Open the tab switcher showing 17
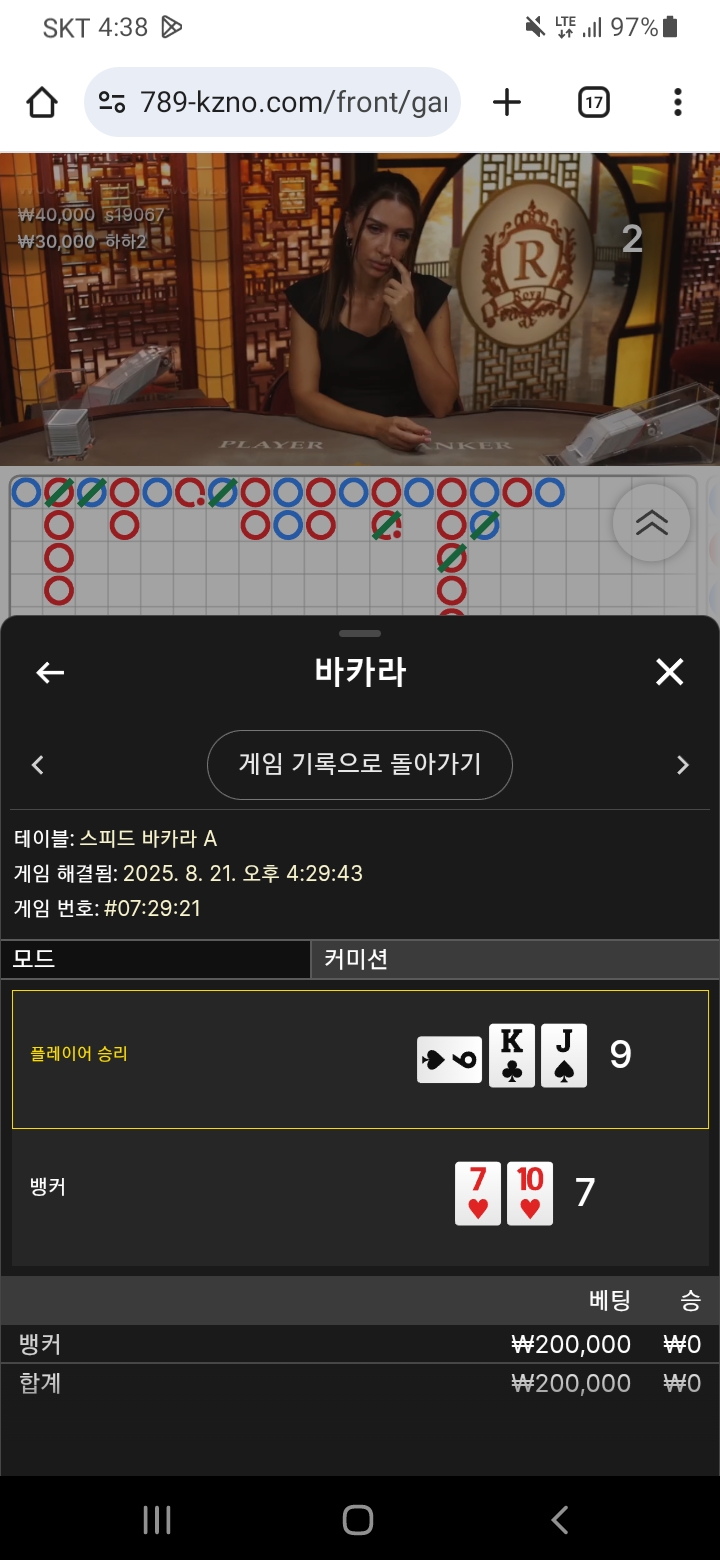This screenshot has width=720, height=1560. (x=594, y=102)
